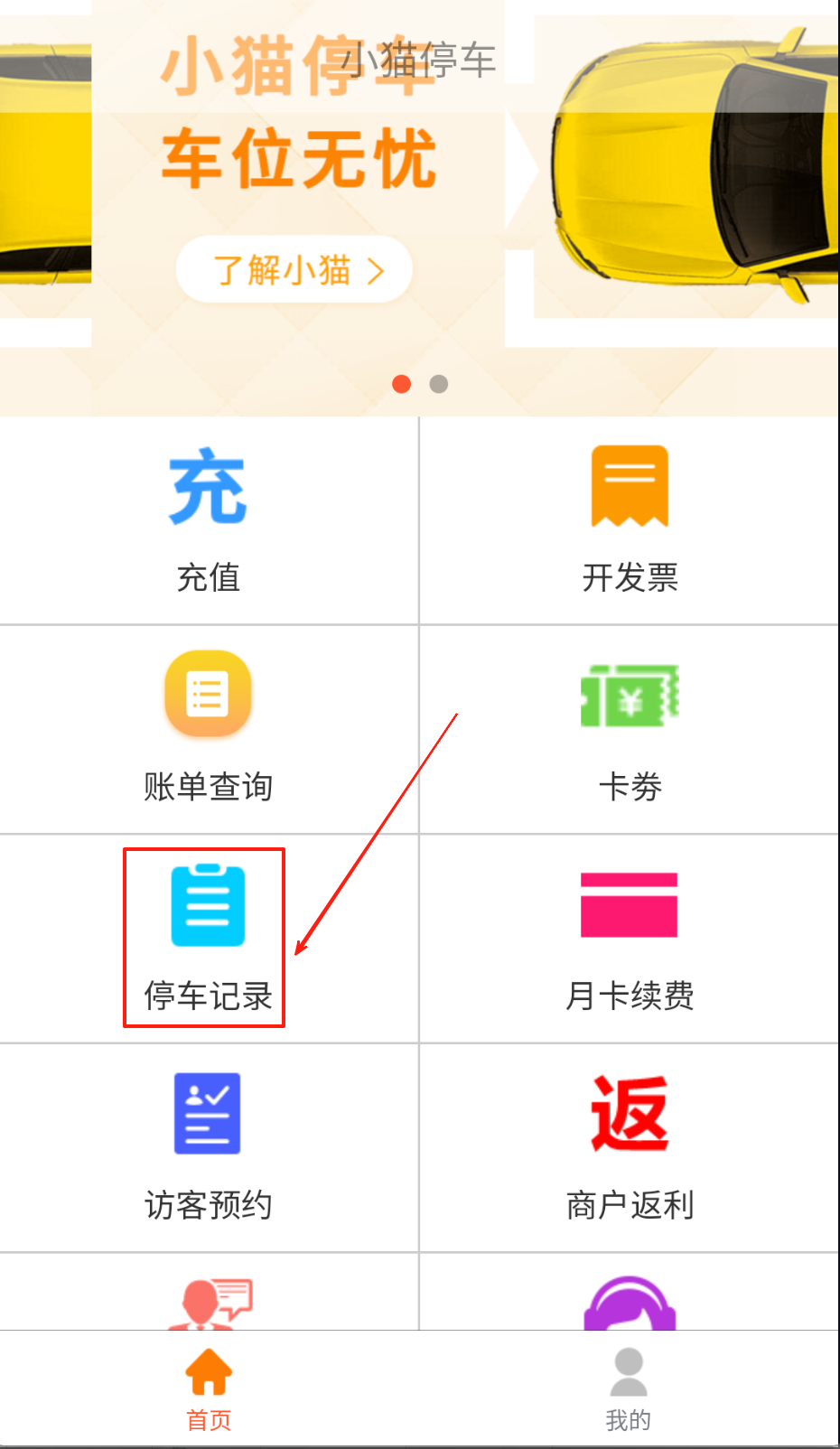Screen dimensions: 840x1449
Task: Open 充值 recharge
Action: pos(209,519)
